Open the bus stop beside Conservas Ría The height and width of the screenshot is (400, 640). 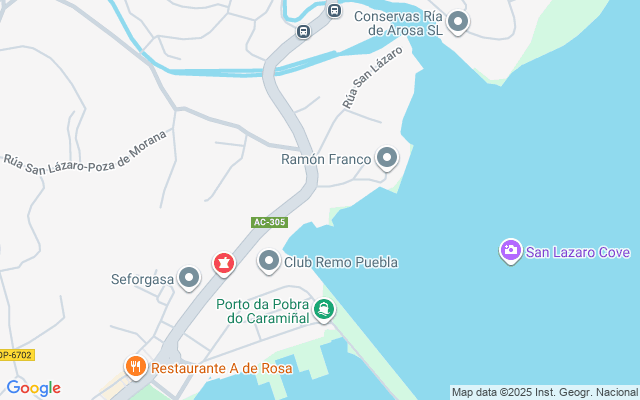click(x=334, y=11)
